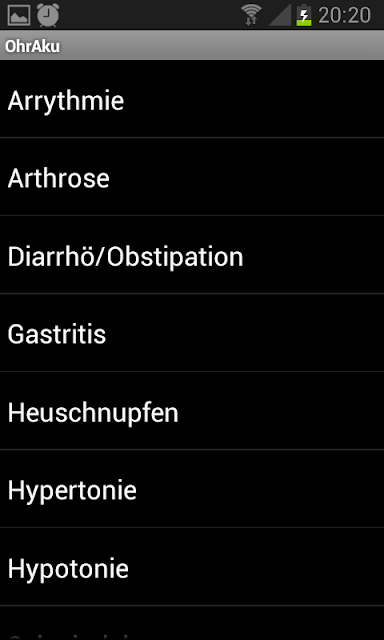Open the Arrythmie entry

[192, 99]
